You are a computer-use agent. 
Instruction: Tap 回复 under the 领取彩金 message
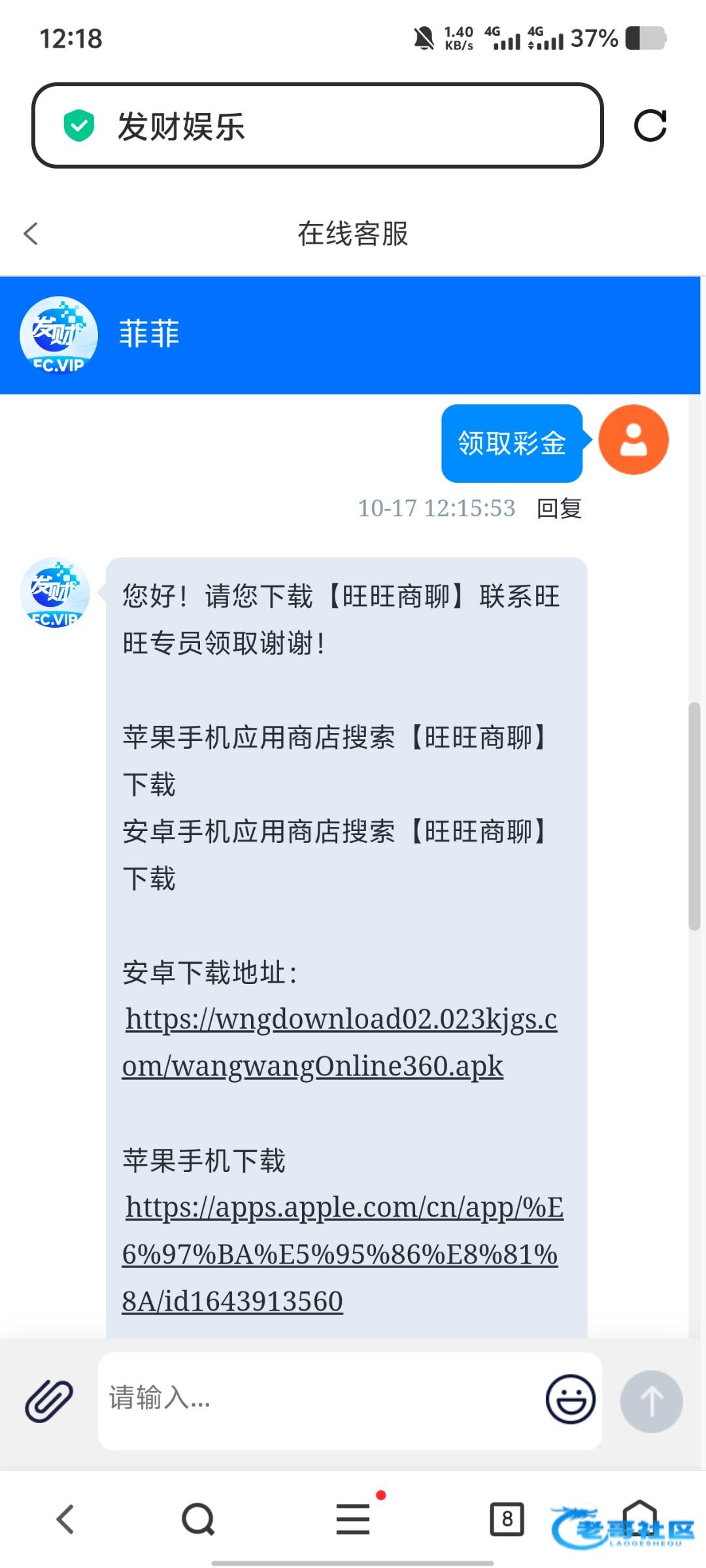[x=560, y=508]
